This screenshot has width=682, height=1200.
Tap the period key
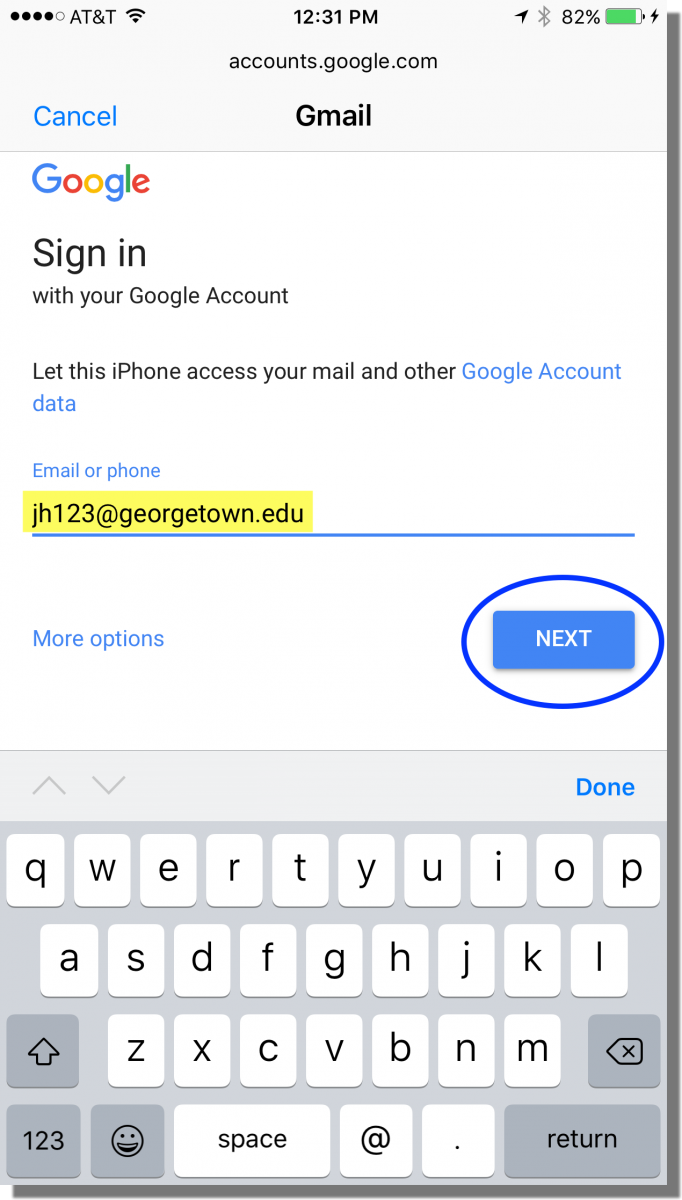click(458, 1140)
